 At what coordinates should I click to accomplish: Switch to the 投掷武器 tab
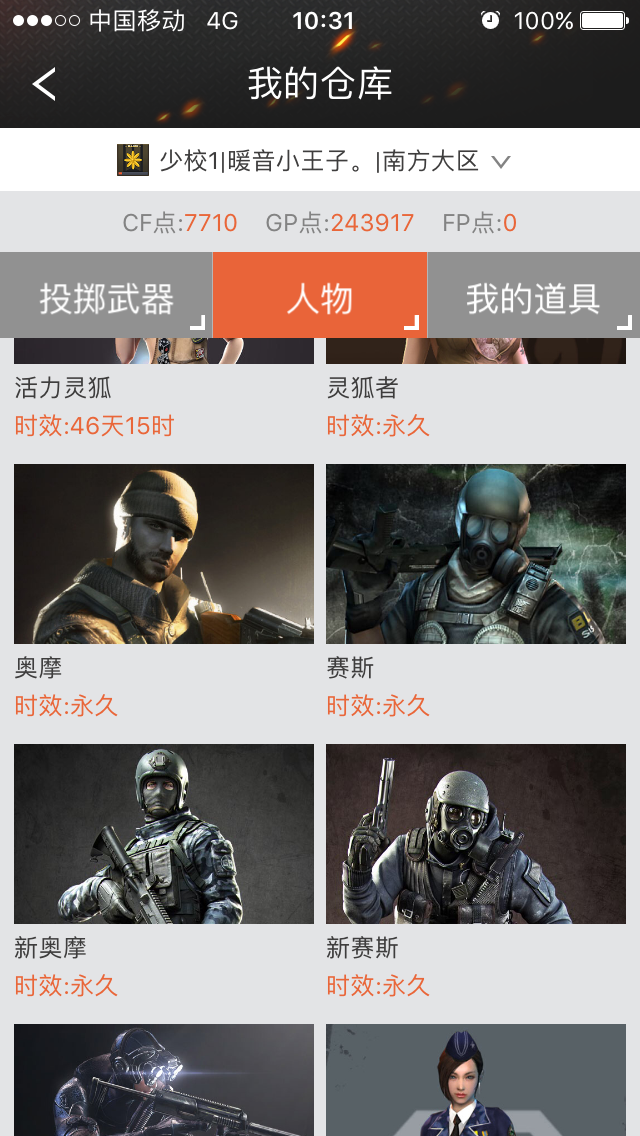coord(107,296)
